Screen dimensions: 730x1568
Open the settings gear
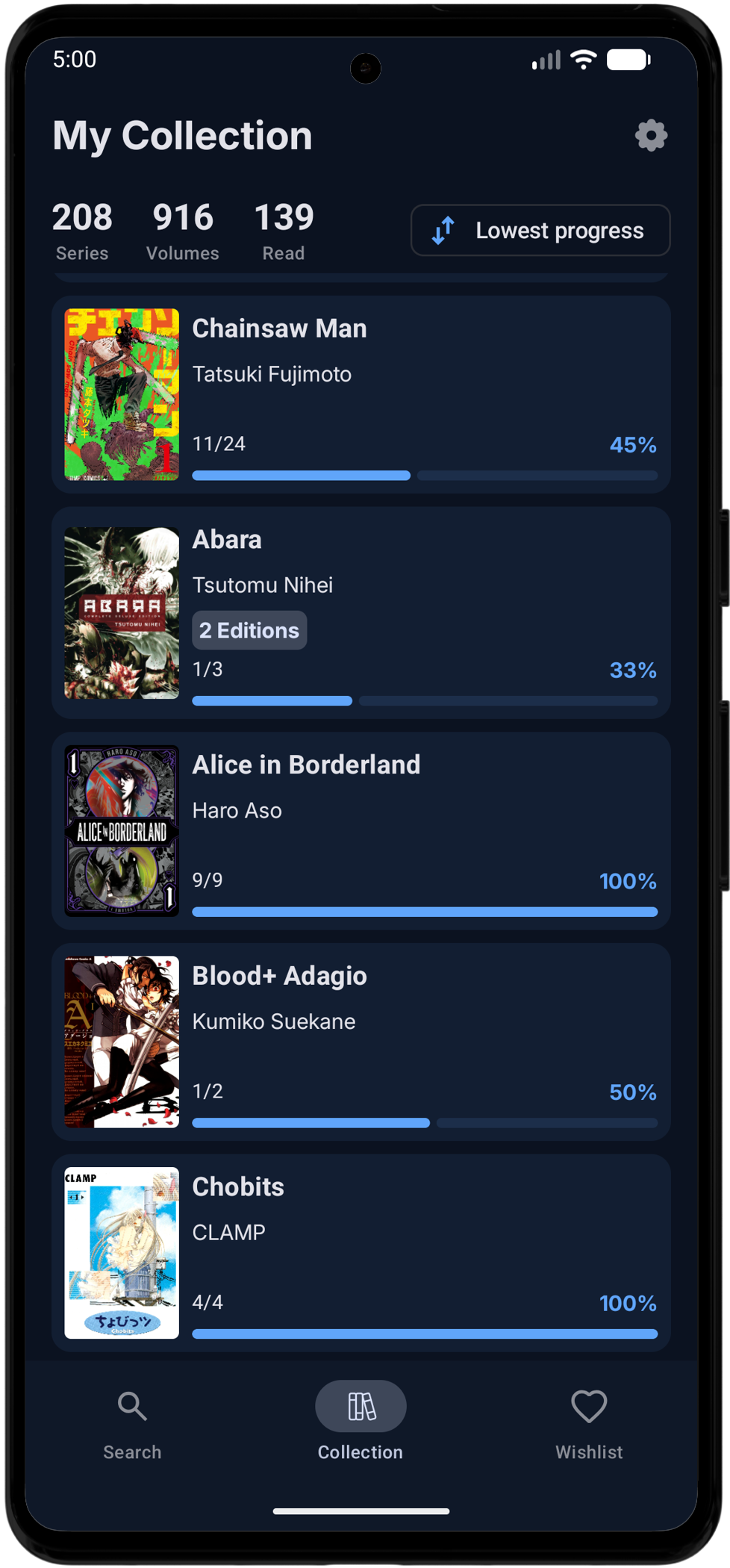click(651, 136)
